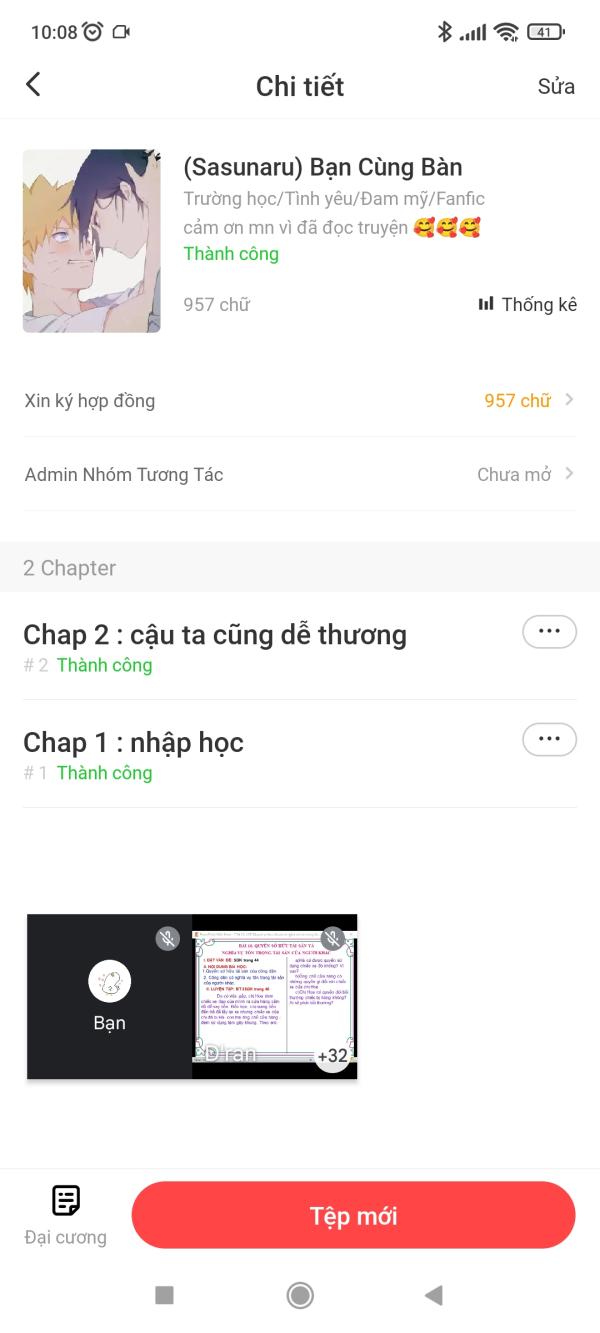
Task: Open the story cover image
Action: click(x=91, y=241)
